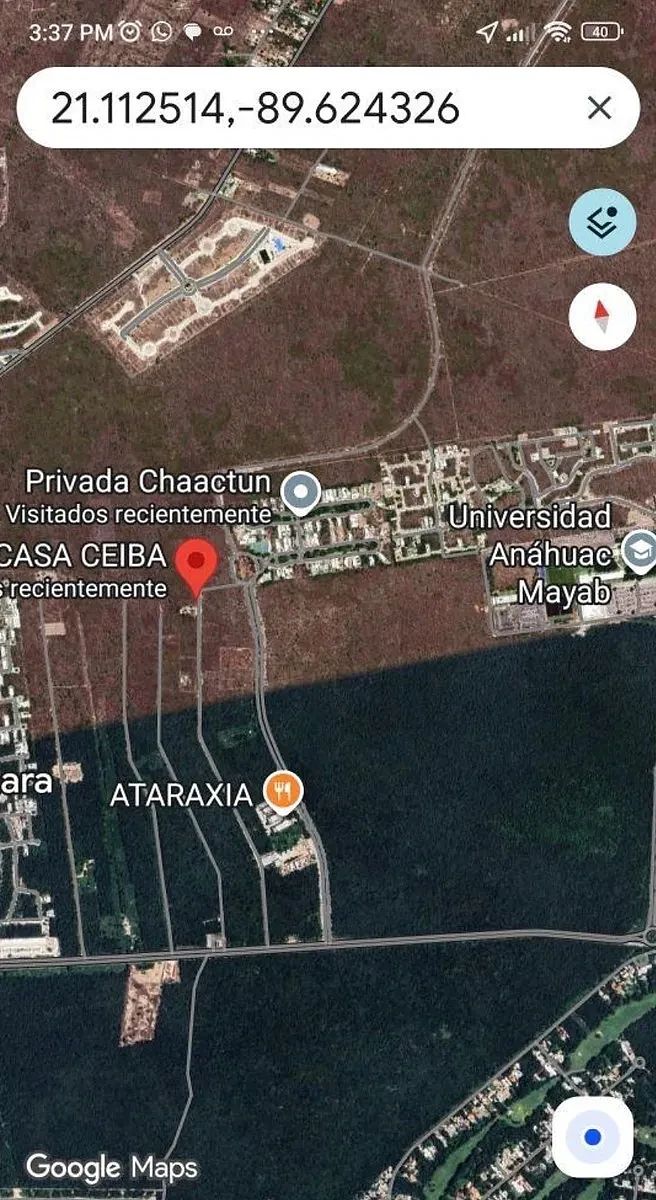
Task: Select the Privada Chaactun place marker
Action: (x=300, y=494)
